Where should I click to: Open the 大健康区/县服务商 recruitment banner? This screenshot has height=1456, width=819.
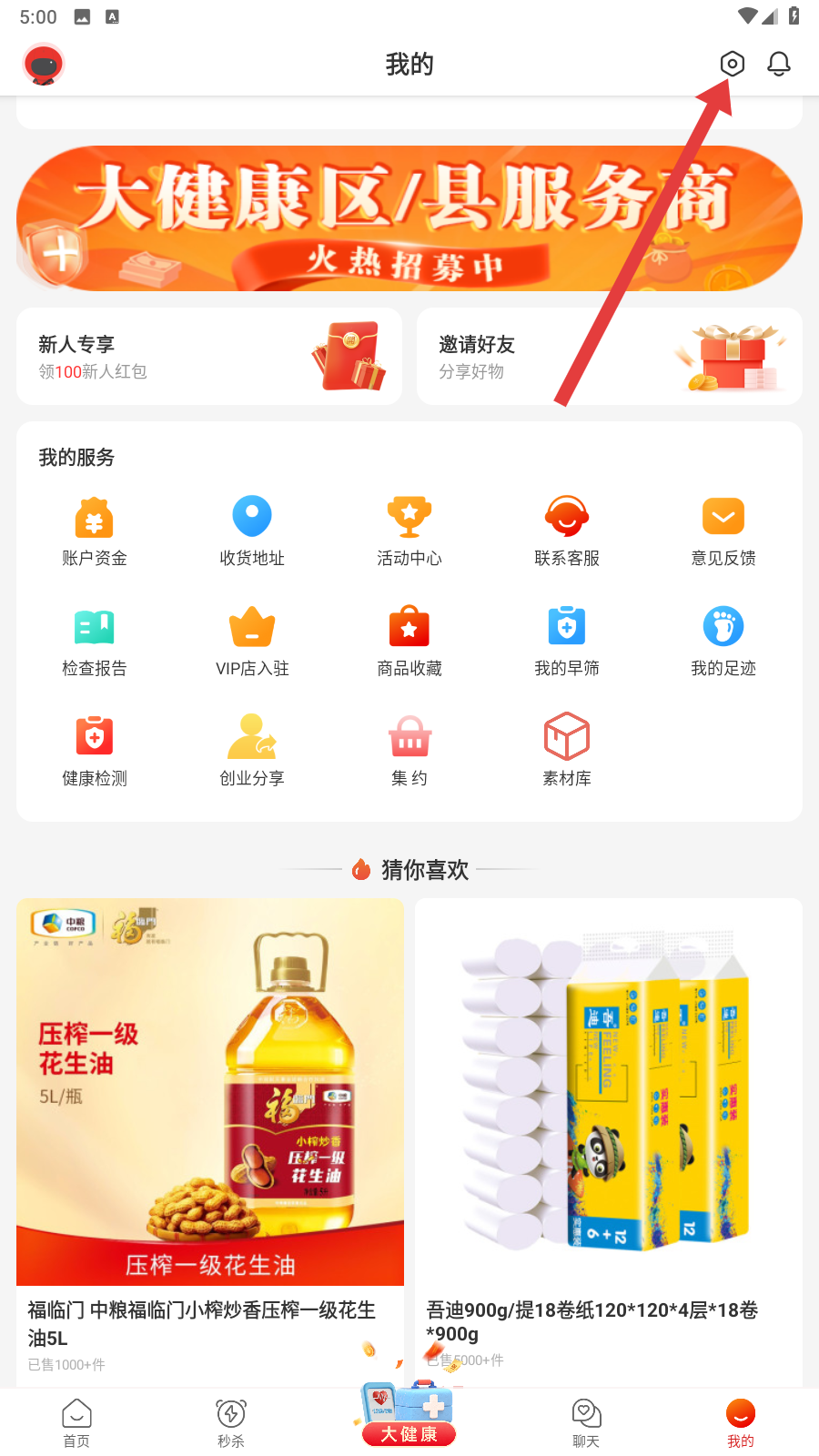409,218
